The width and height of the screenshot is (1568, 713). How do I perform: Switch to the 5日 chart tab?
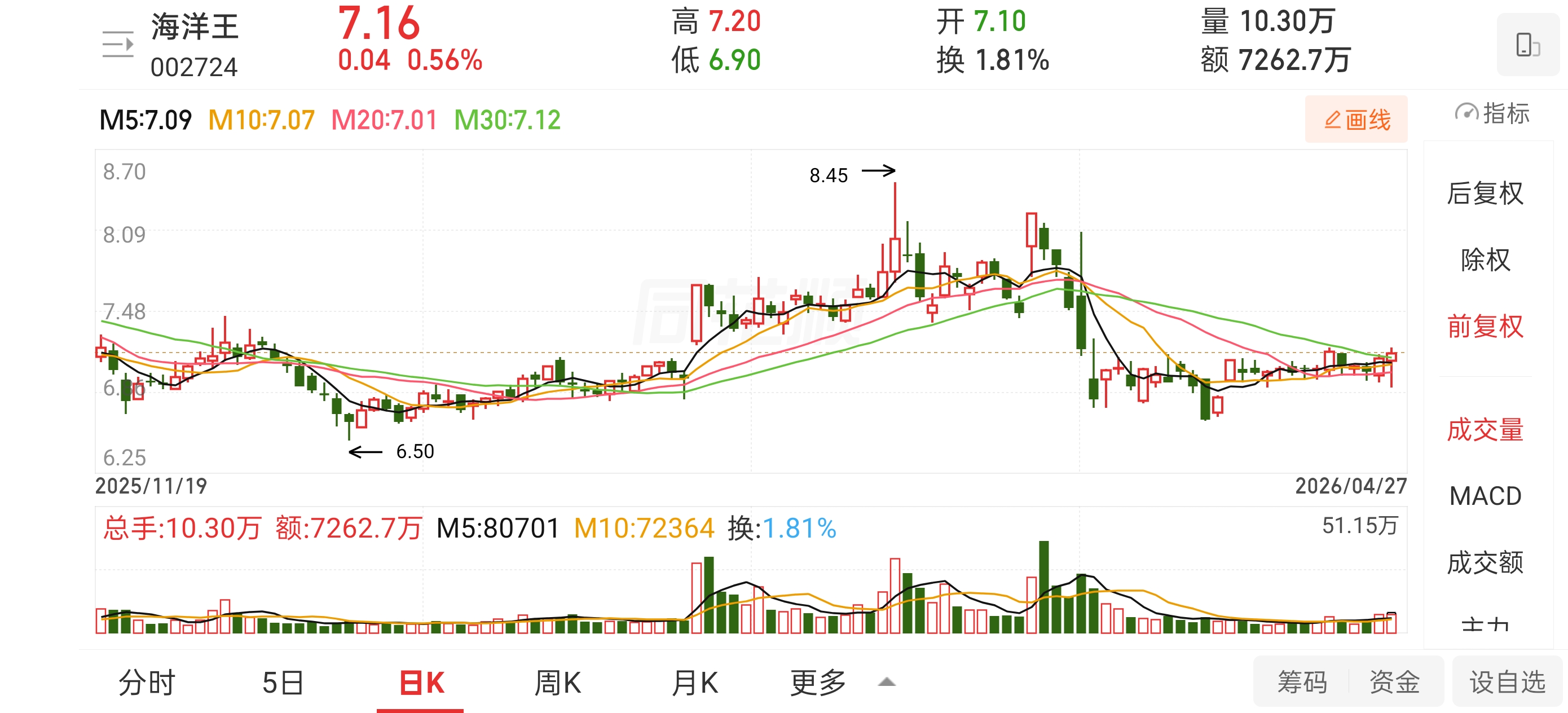(283, 683)
